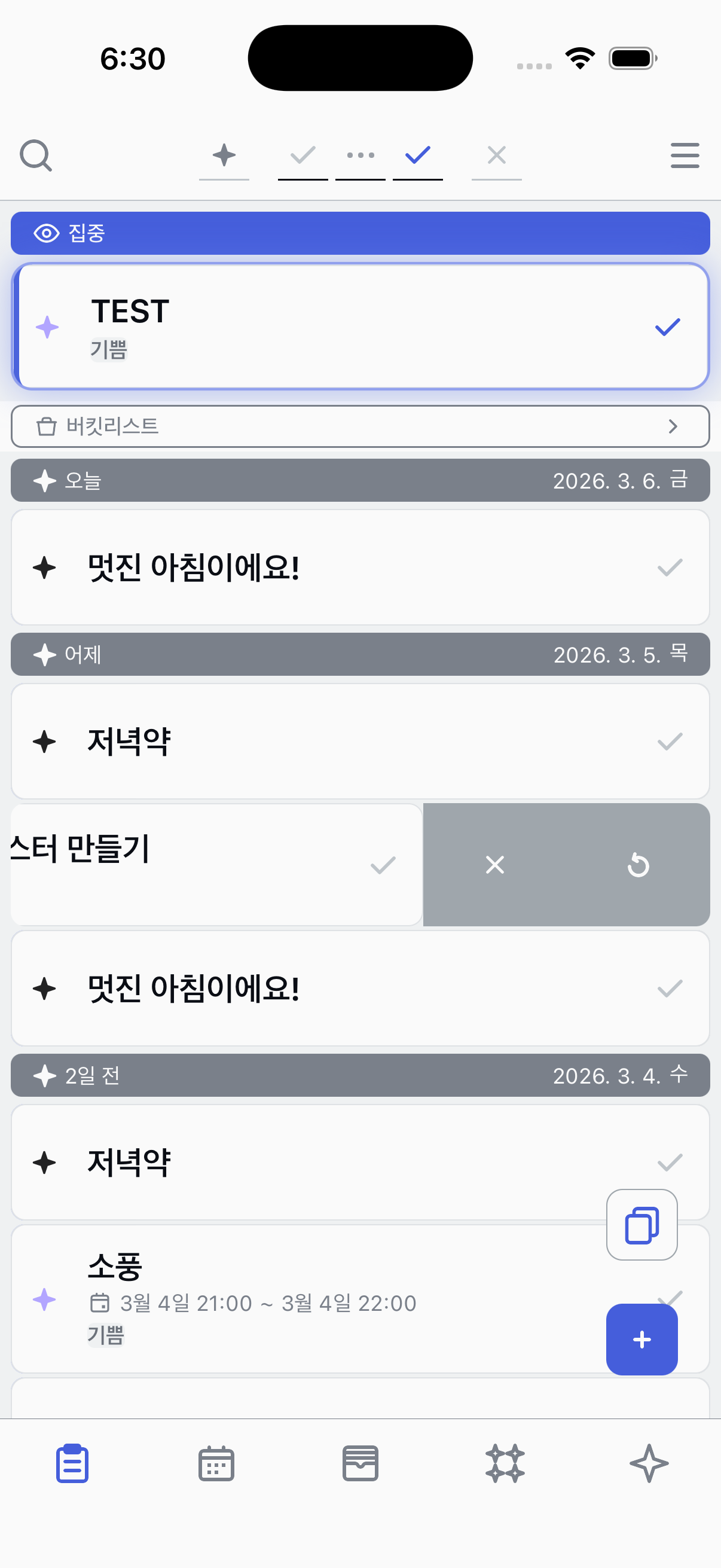Select the X filter in the top toolbar
This screenshot has height=1568, width=721.
pos(496,157)
